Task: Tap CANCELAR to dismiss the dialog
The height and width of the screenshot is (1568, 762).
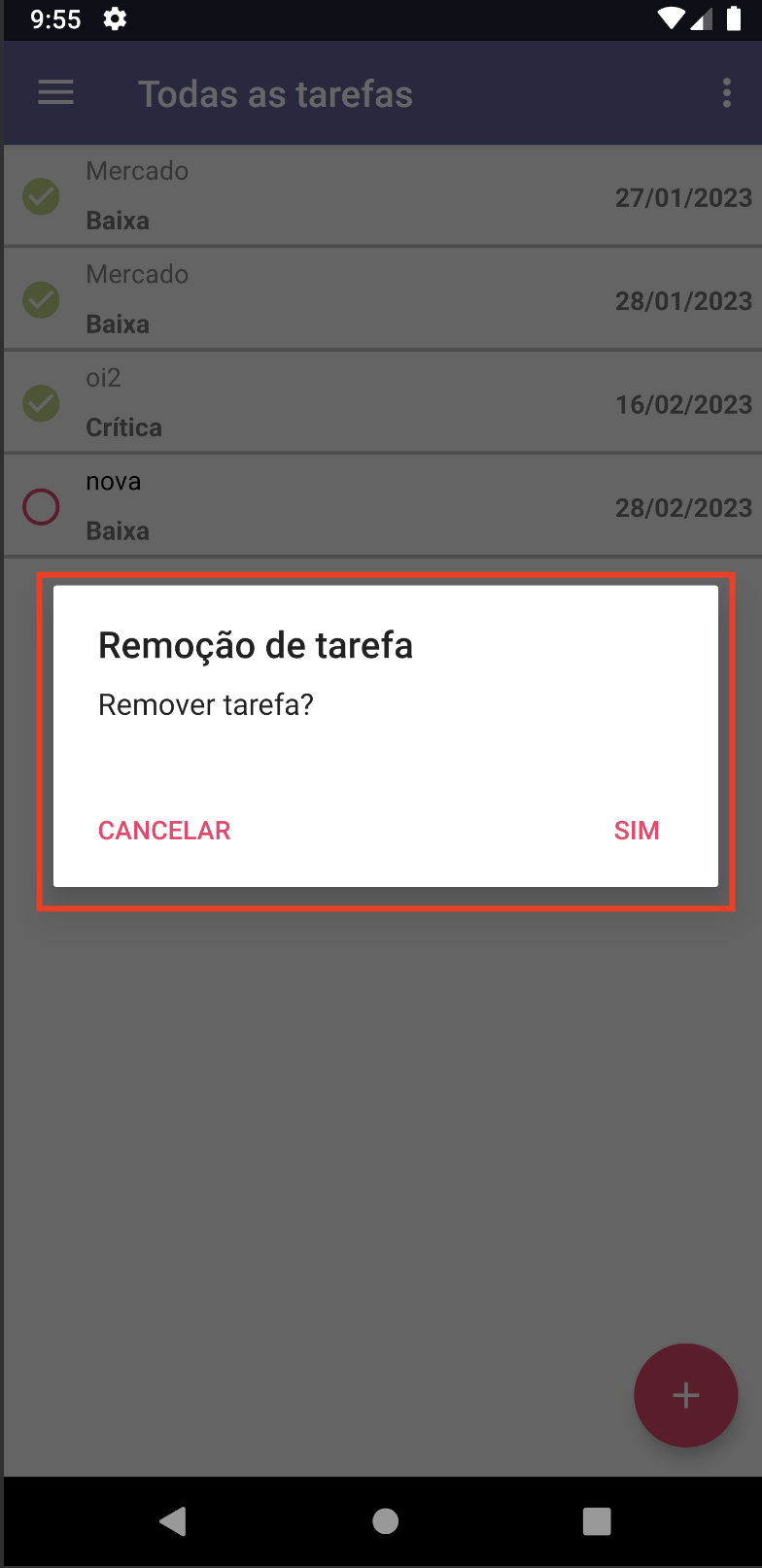Action: coord(163,831)
